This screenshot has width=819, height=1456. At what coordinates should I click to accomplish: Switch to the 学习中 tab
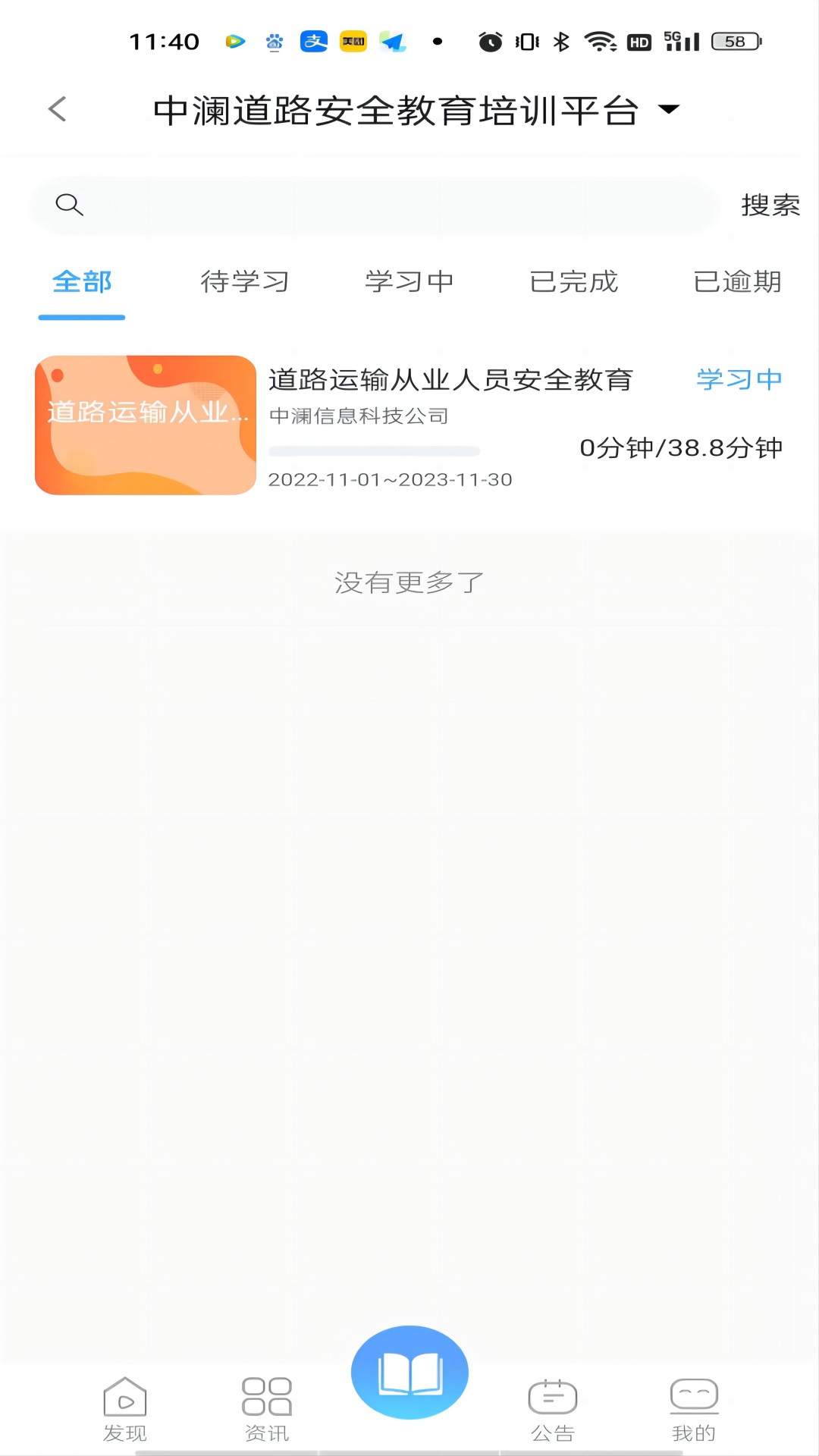[409, 282]
